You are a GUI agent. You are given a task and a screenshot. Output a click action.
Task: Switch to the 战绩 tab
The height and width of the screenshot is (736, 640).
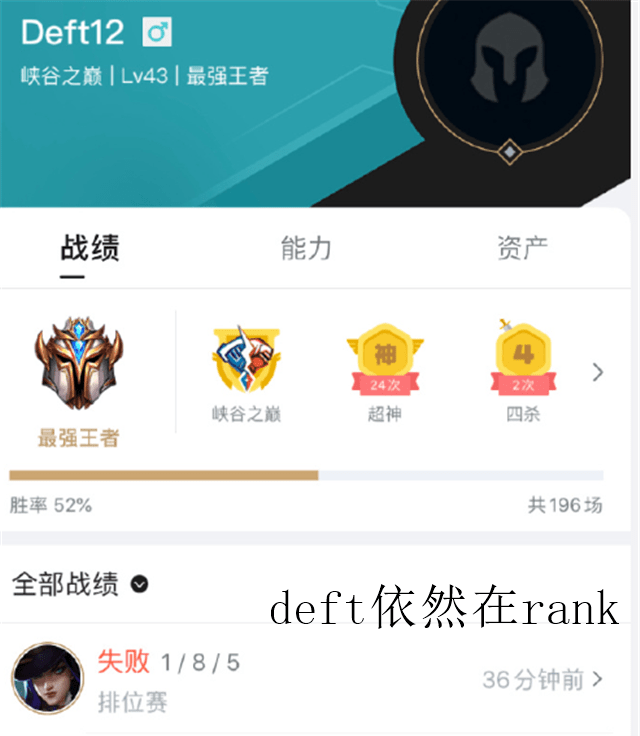pyautogui.click(x=90, y=248)
